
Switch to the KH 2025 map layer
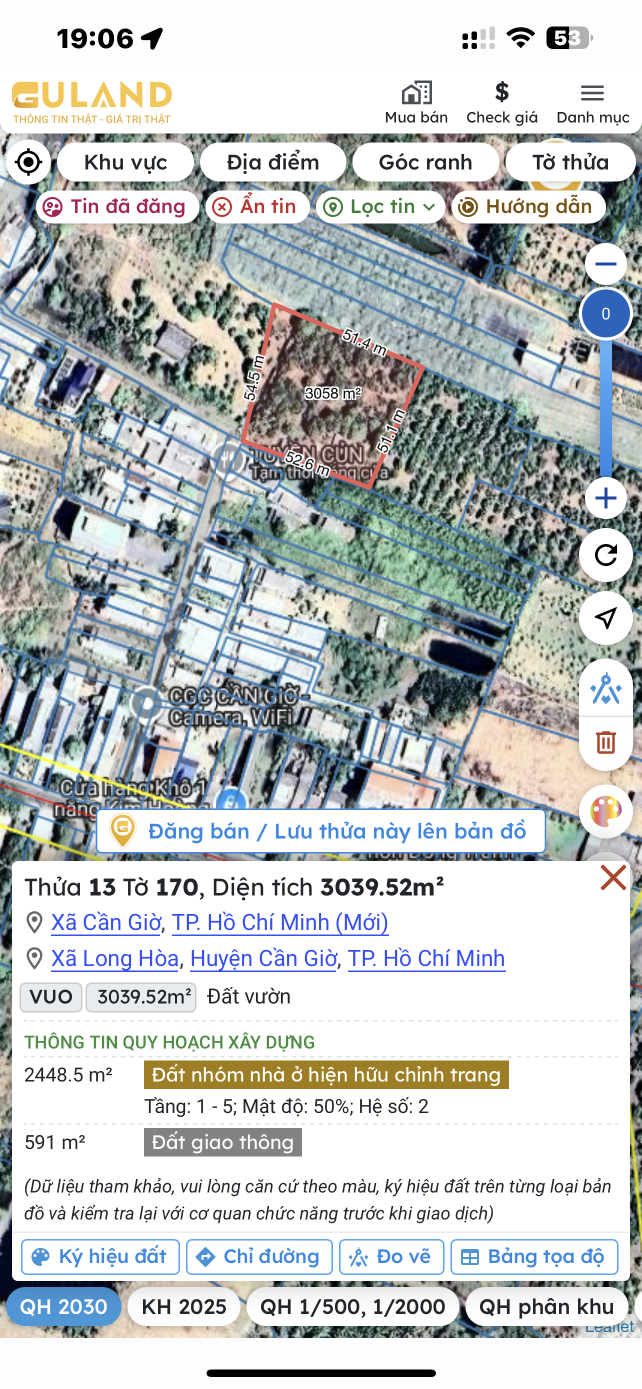point(184,1307)
